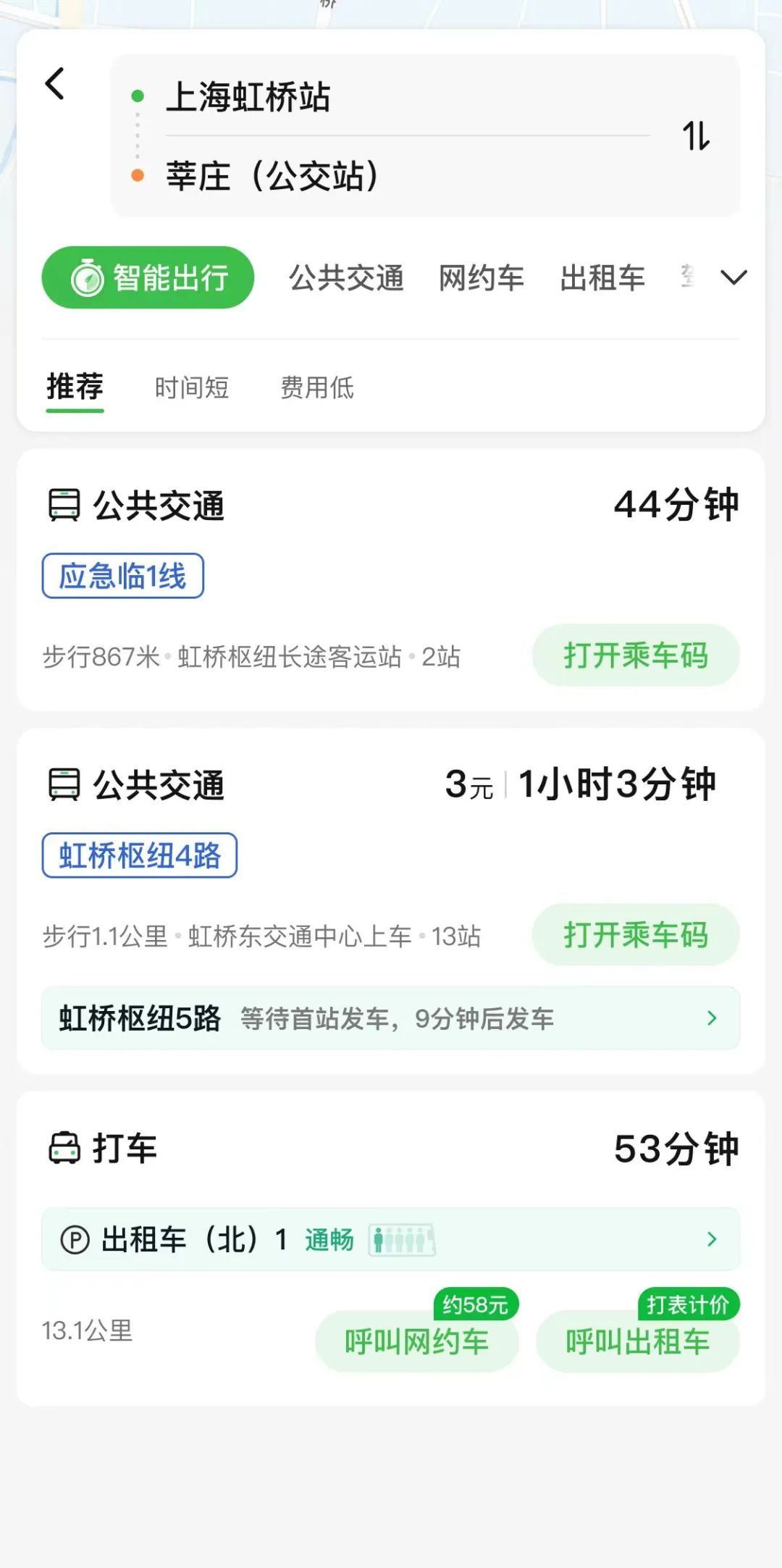Open the 出租车（北）1 pickup point details
Image resolution: width=782 pixels, height=1568 pixels.
[x=390, y=1239]
